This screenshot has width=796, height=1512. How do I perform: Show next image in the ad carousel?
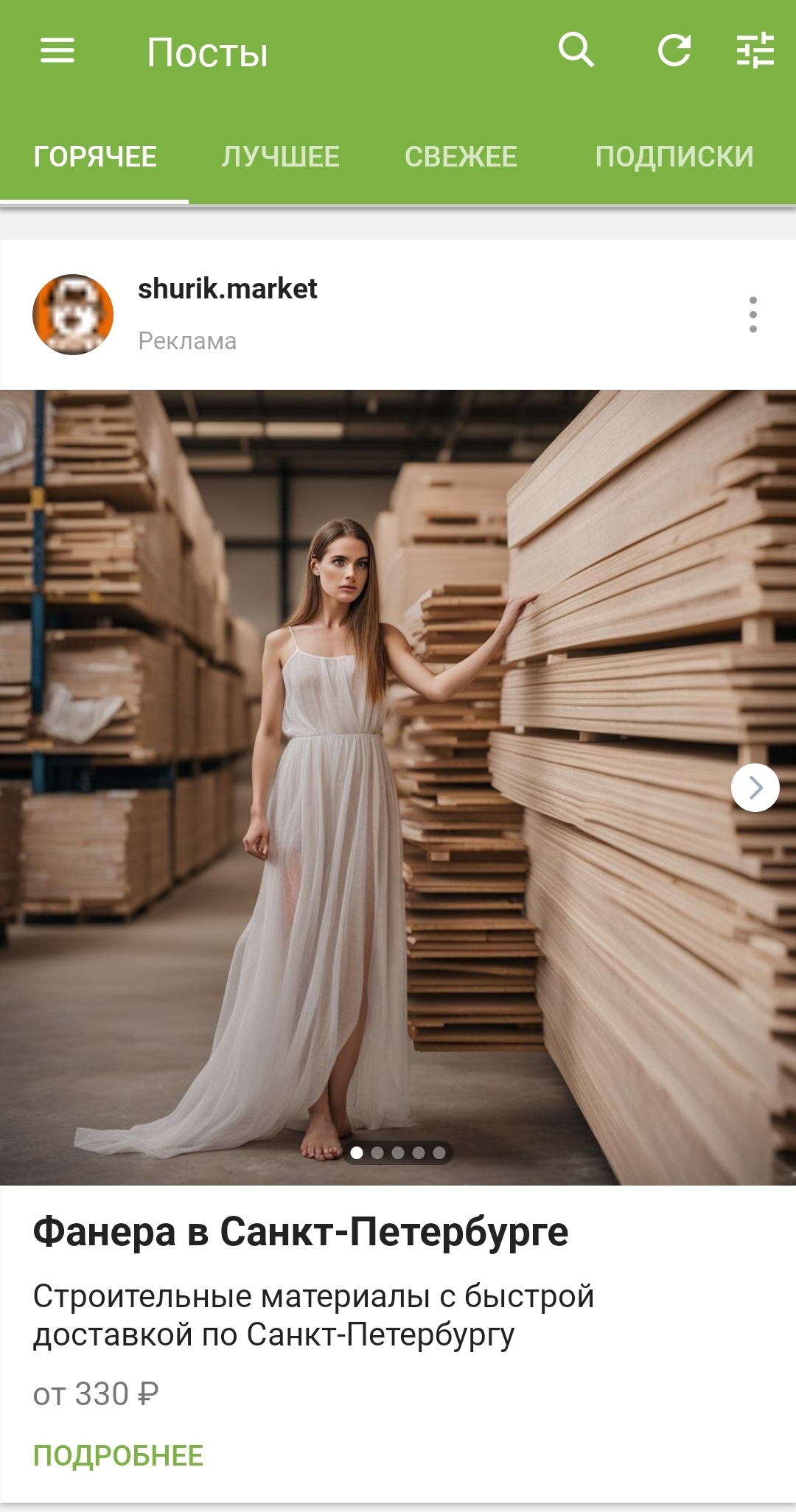(x=755, y=788)
